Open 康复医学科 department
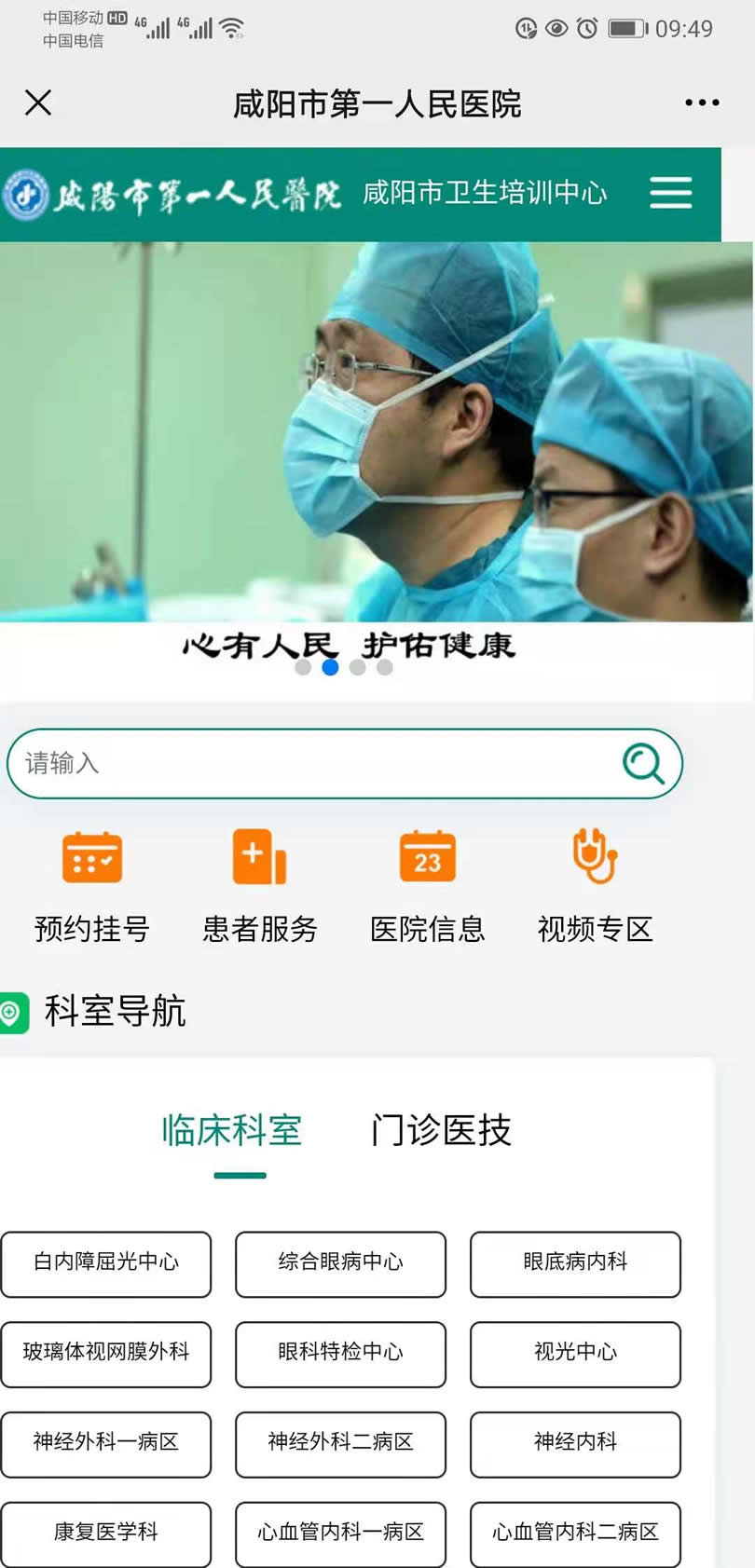The height and width of the screenshot is (1568, 755). pos(106,1533)
